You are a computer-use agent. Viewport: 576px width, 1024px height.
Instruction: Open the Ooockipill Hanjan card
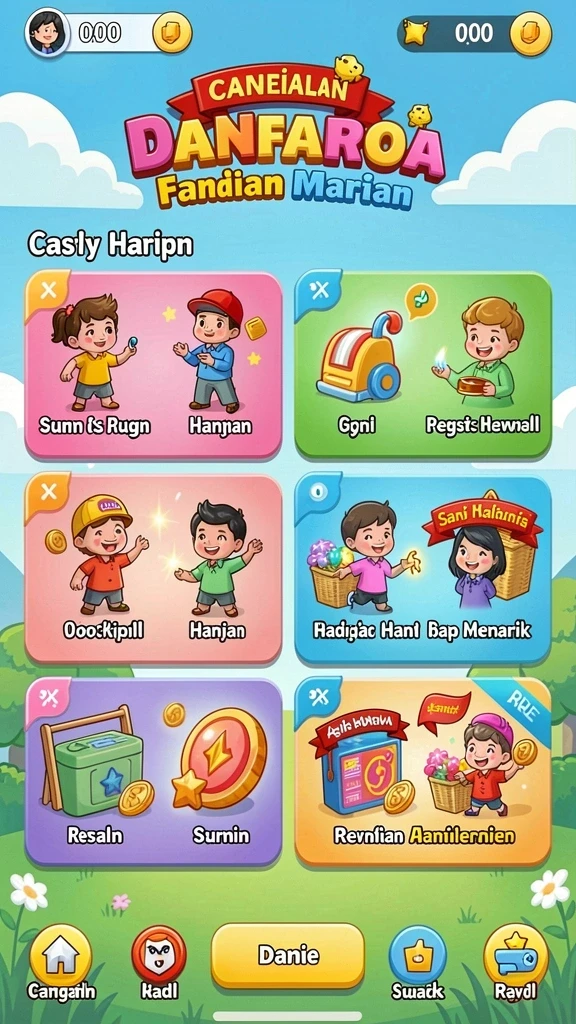coord(153,569)
